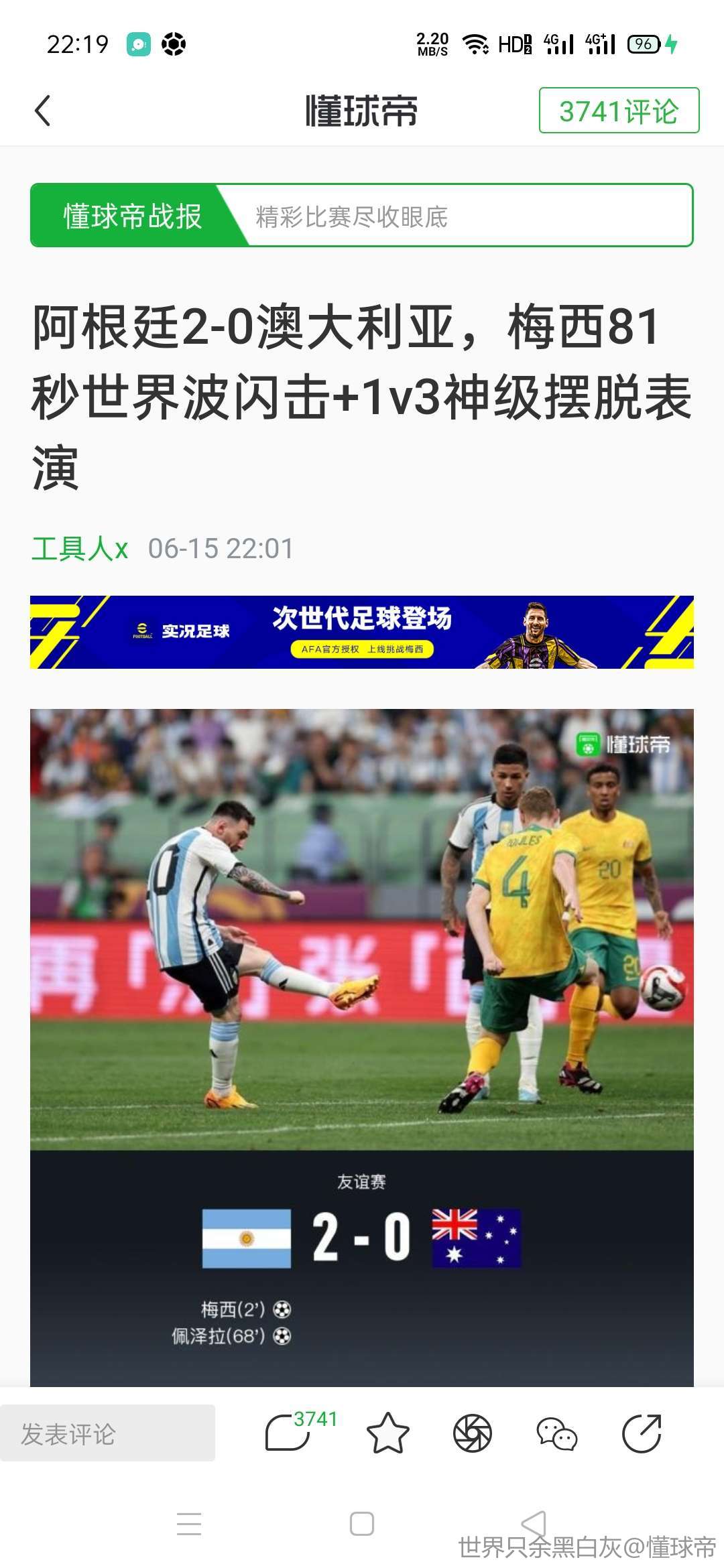Open the 实况足球 ad banner
The height and width of the screenshot is (1568, 724).
[x=361, y=632]
